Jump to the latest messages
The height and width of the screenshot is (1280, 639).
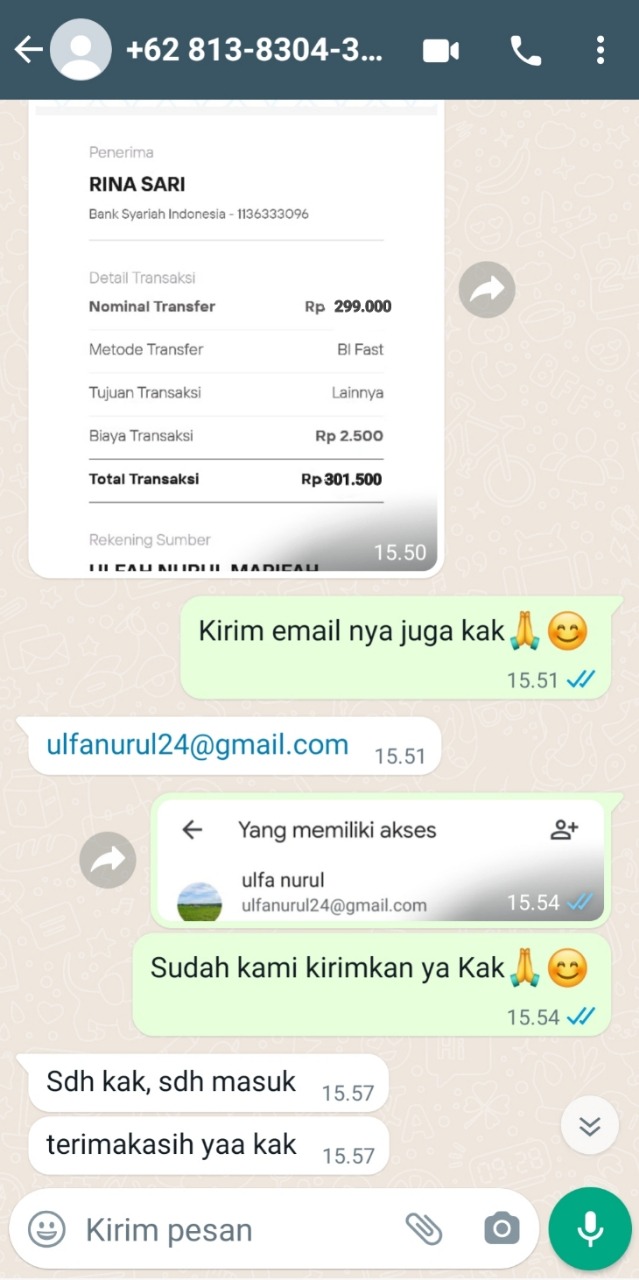pos(590,1126)
